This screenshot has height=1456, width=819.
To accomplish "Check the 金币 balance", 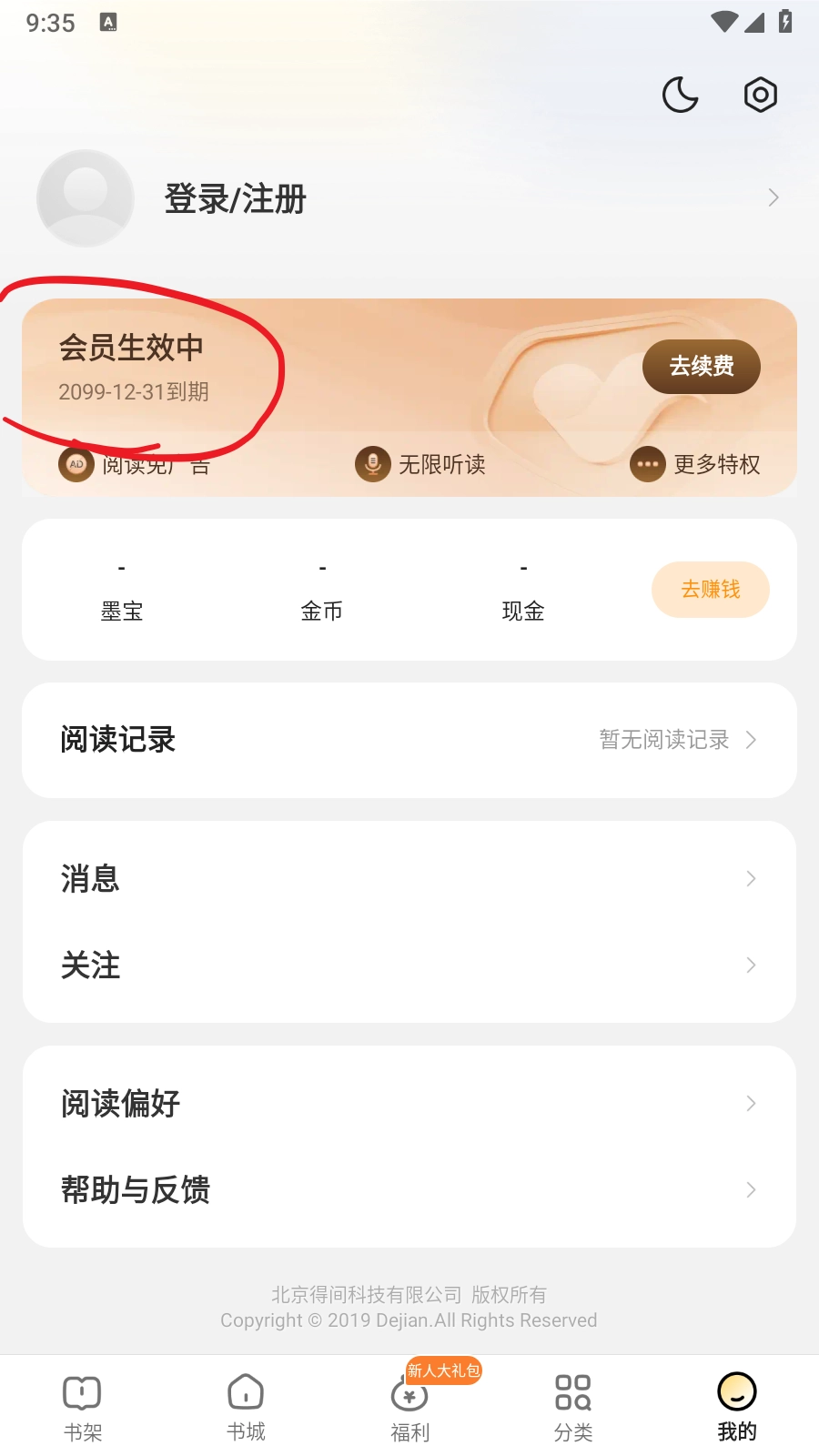I will point(322,591).
